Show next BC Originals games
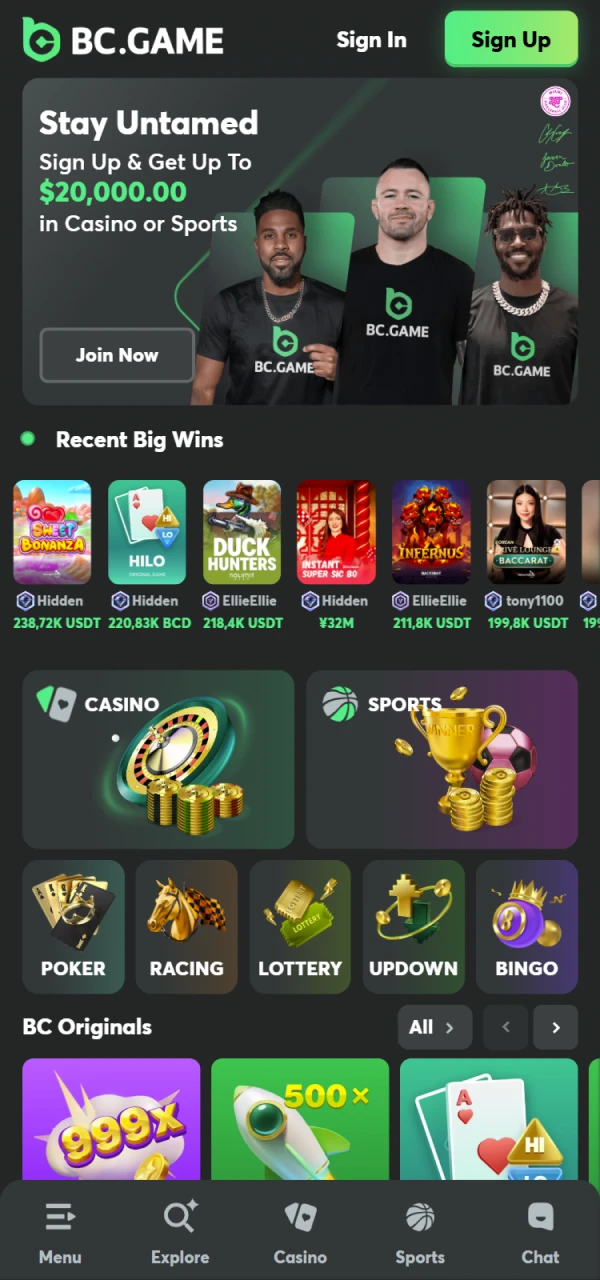Image resolution: width=600 pixels, height=1280 pixels. (x=556, y=1027)
